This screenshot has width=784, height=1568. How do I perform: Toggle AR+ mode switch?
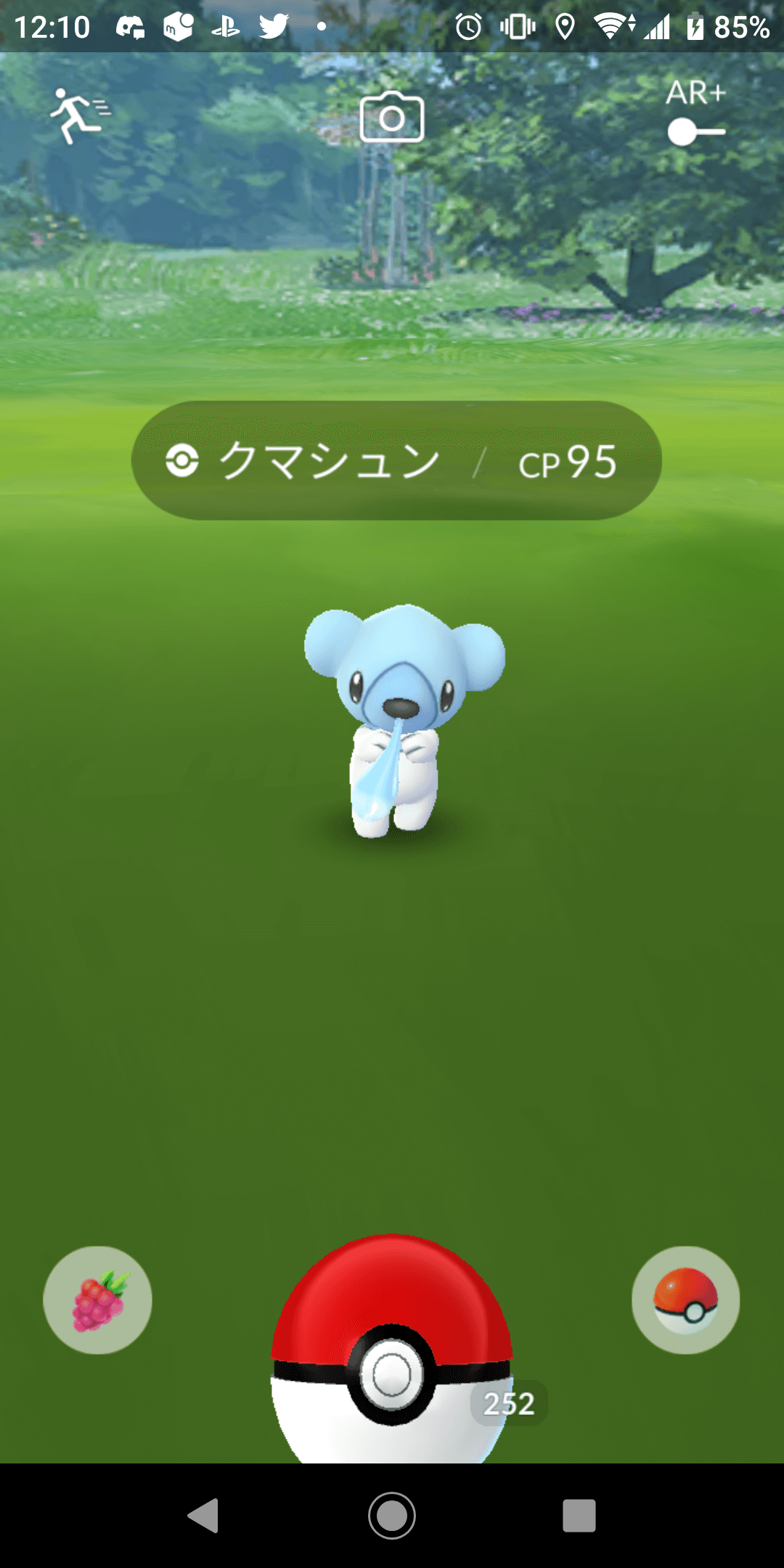[695, 132]
